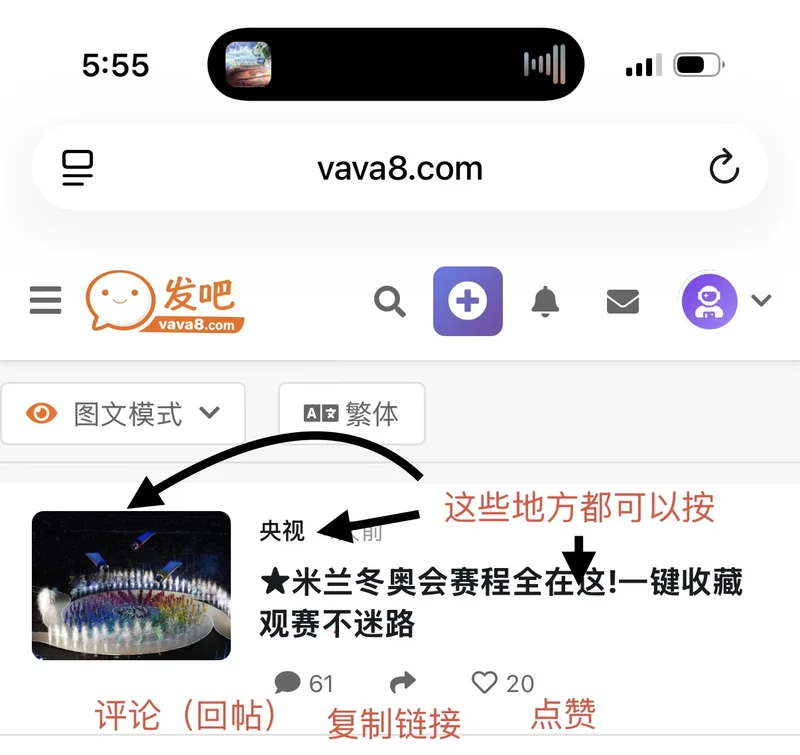Open the notifications bell
The width and height of the screenshot is (800, 755).
click(x=545, y=300)
